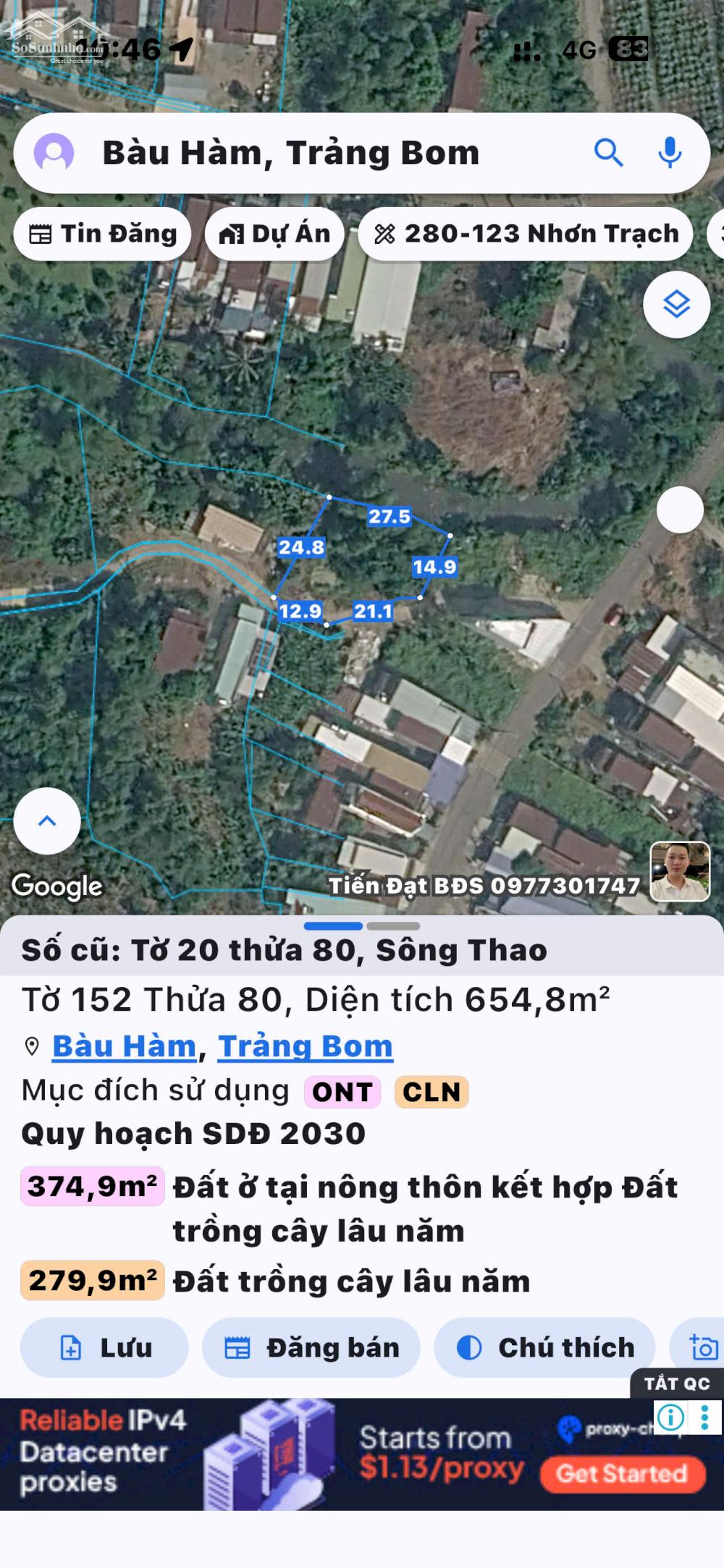724x1568 pixels.
Task: Switch to the Dự Án tab
Action: (x=275, y=233)
